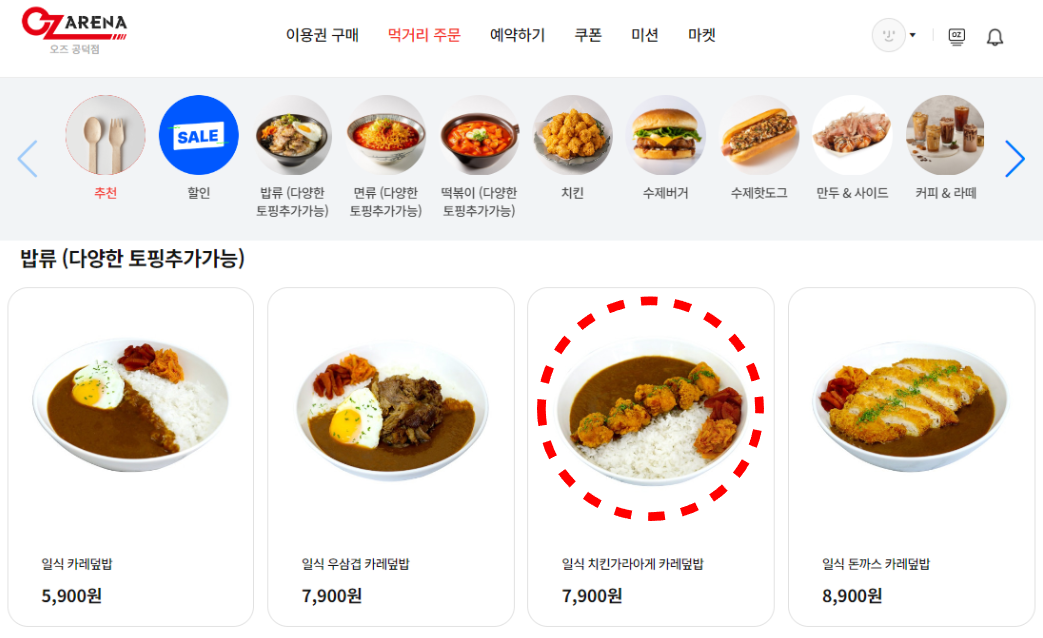The height and width of the screenshot is (638, 1043).
Task: Switch to the 예약하기 tab
Action: click(x=517, y=35)
